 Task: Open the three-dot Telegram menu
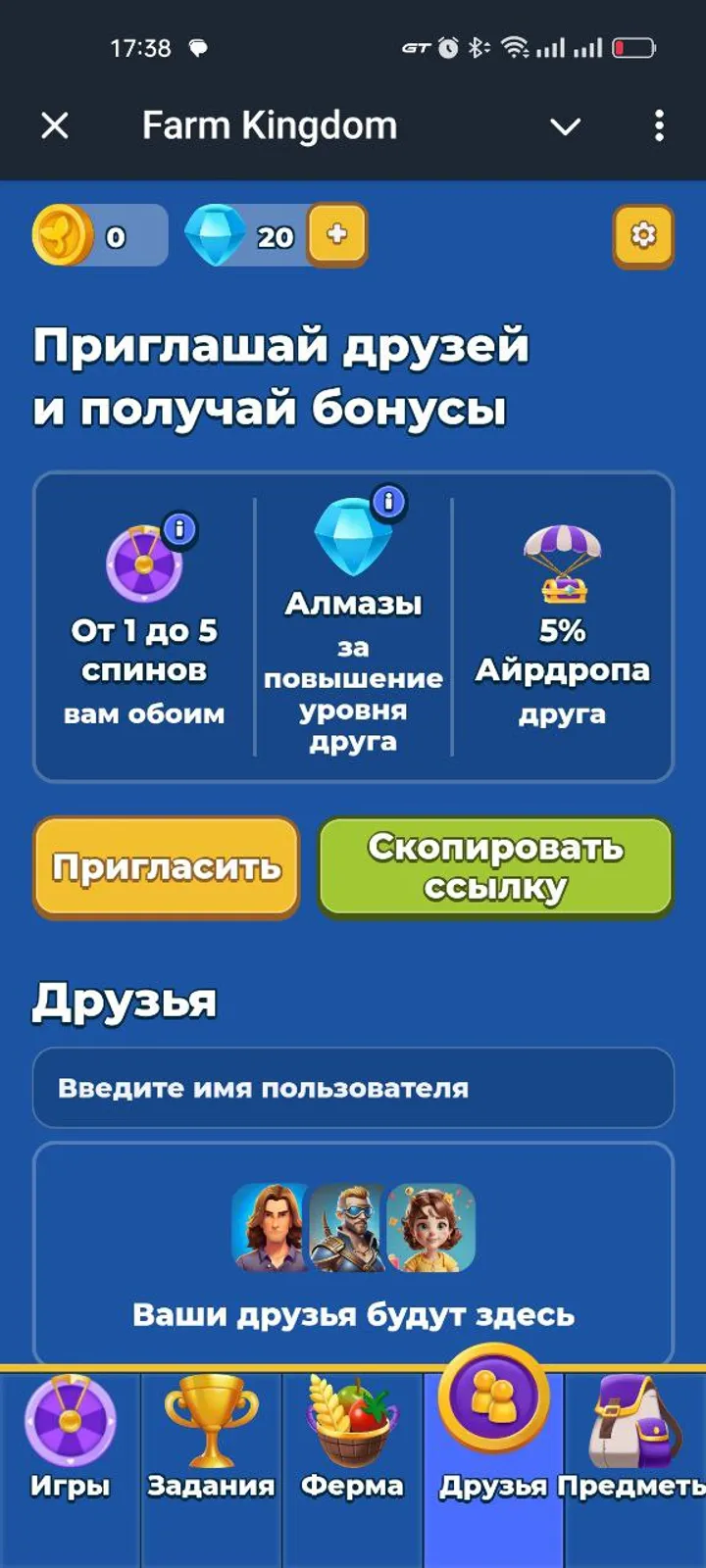point(659,125)
